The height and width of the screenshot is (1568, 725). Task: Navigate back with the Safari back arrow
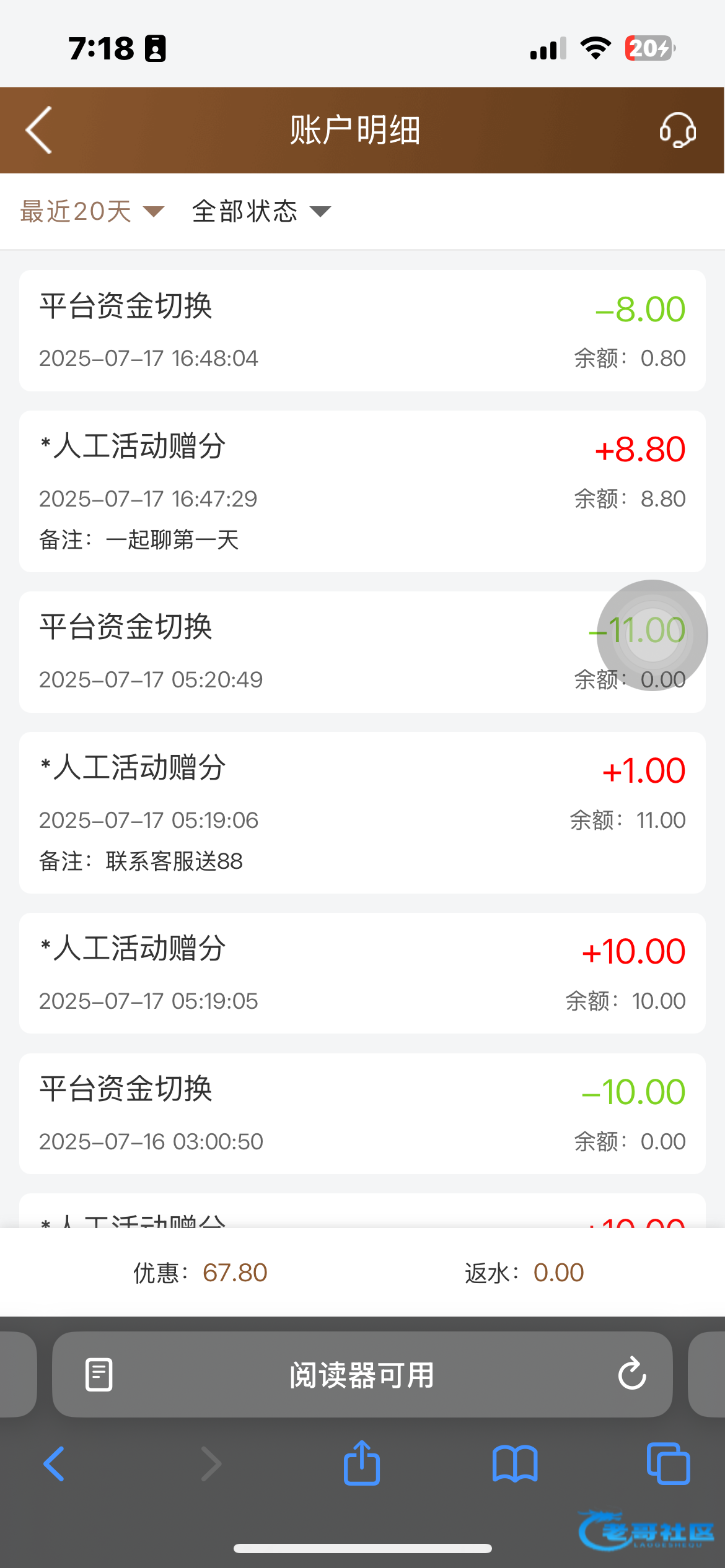point(55,1464)
